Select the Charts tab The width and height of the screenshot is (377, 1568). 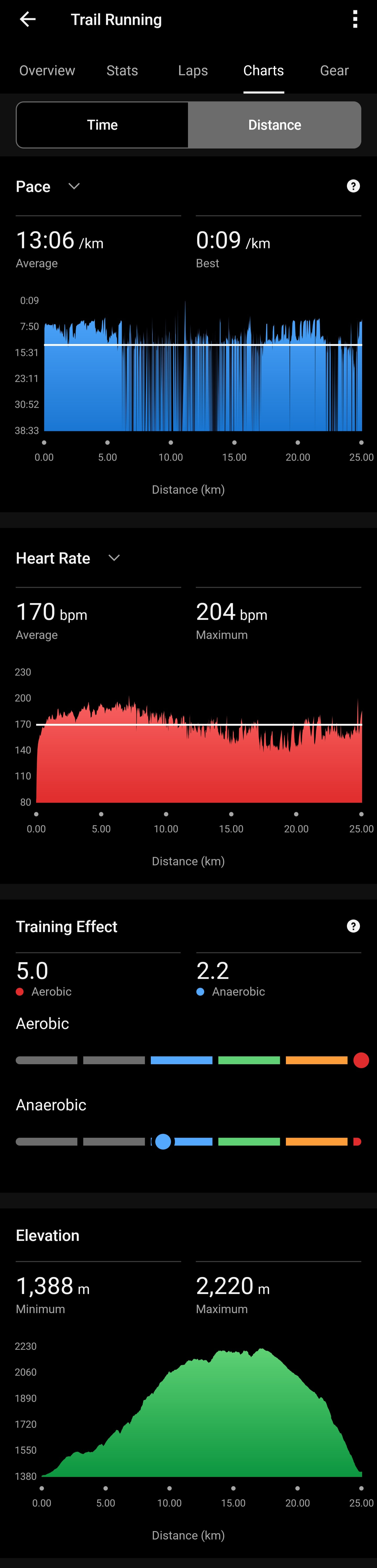263,71
